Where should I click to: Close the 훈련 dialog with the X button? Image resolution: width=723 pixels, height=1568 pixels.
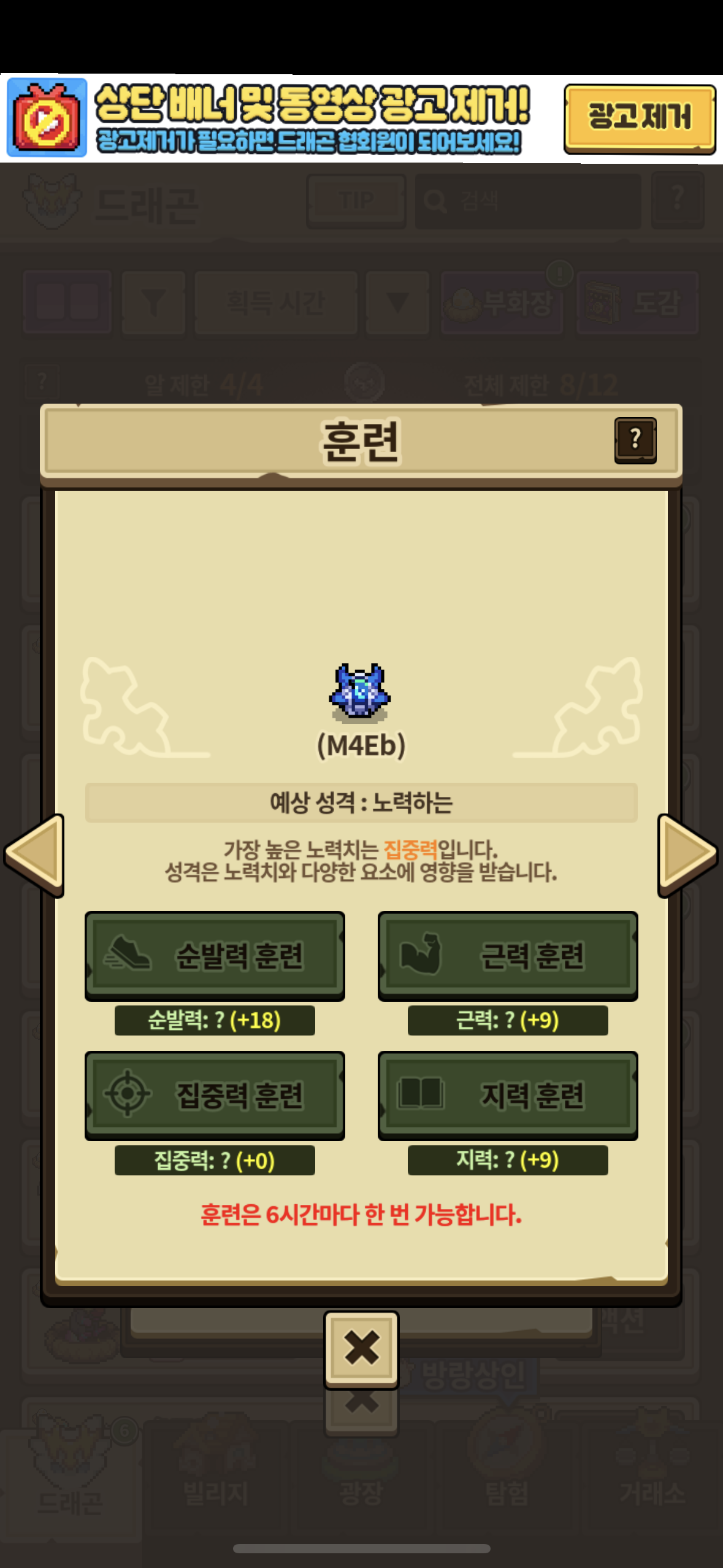(361, 1348)
